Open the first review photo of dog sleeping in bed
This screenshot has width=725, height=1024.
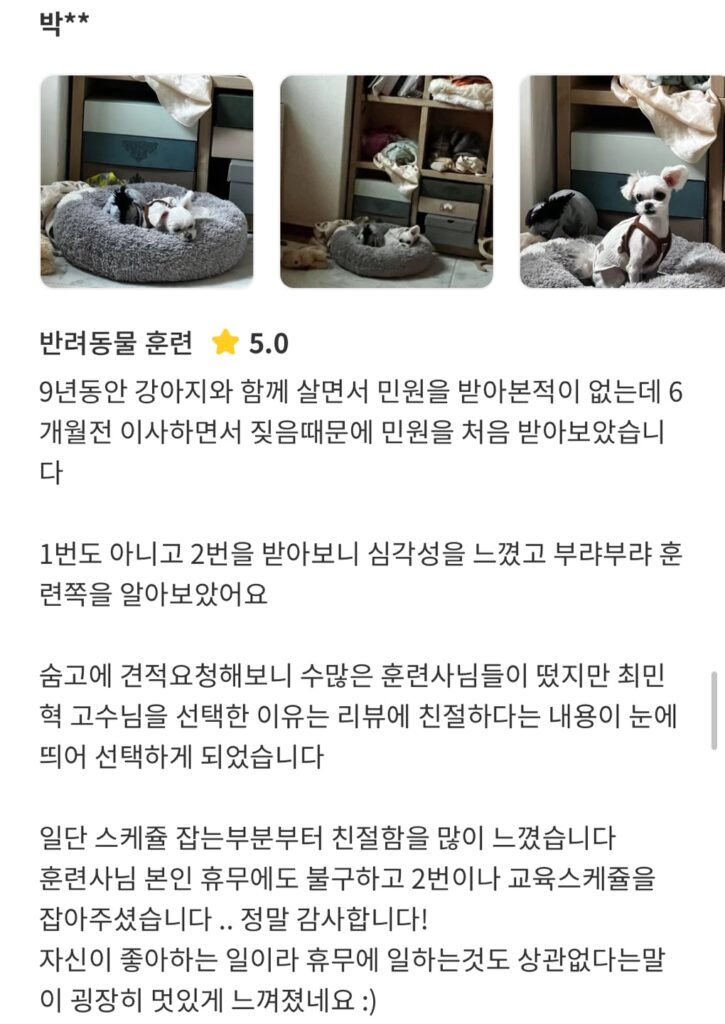[x=146, y=181]
